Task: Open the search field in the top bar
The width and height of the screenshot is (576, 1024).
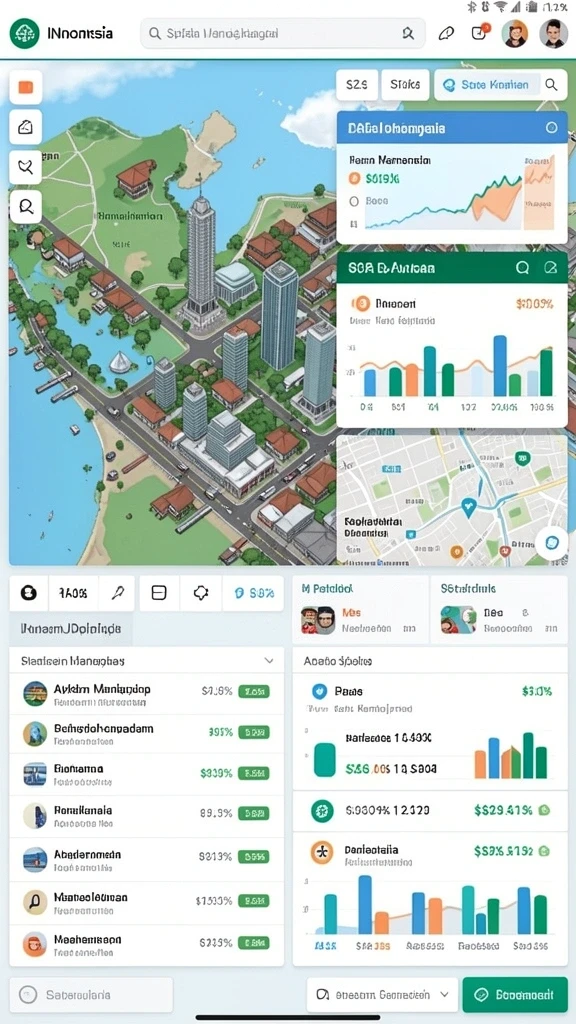Action: coord(283,33)
